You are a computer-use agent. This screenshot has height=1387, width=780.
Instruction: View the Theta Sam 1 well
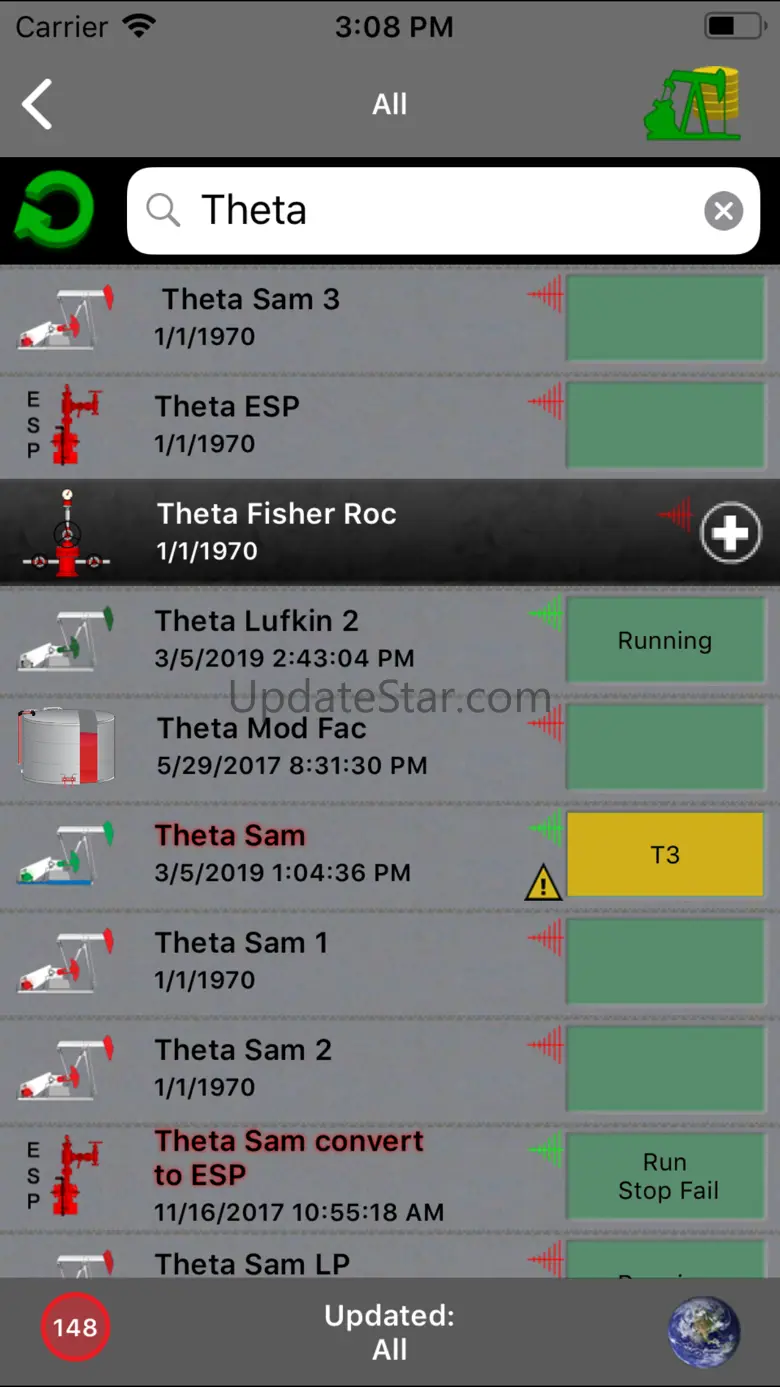(x=390, y=960)
